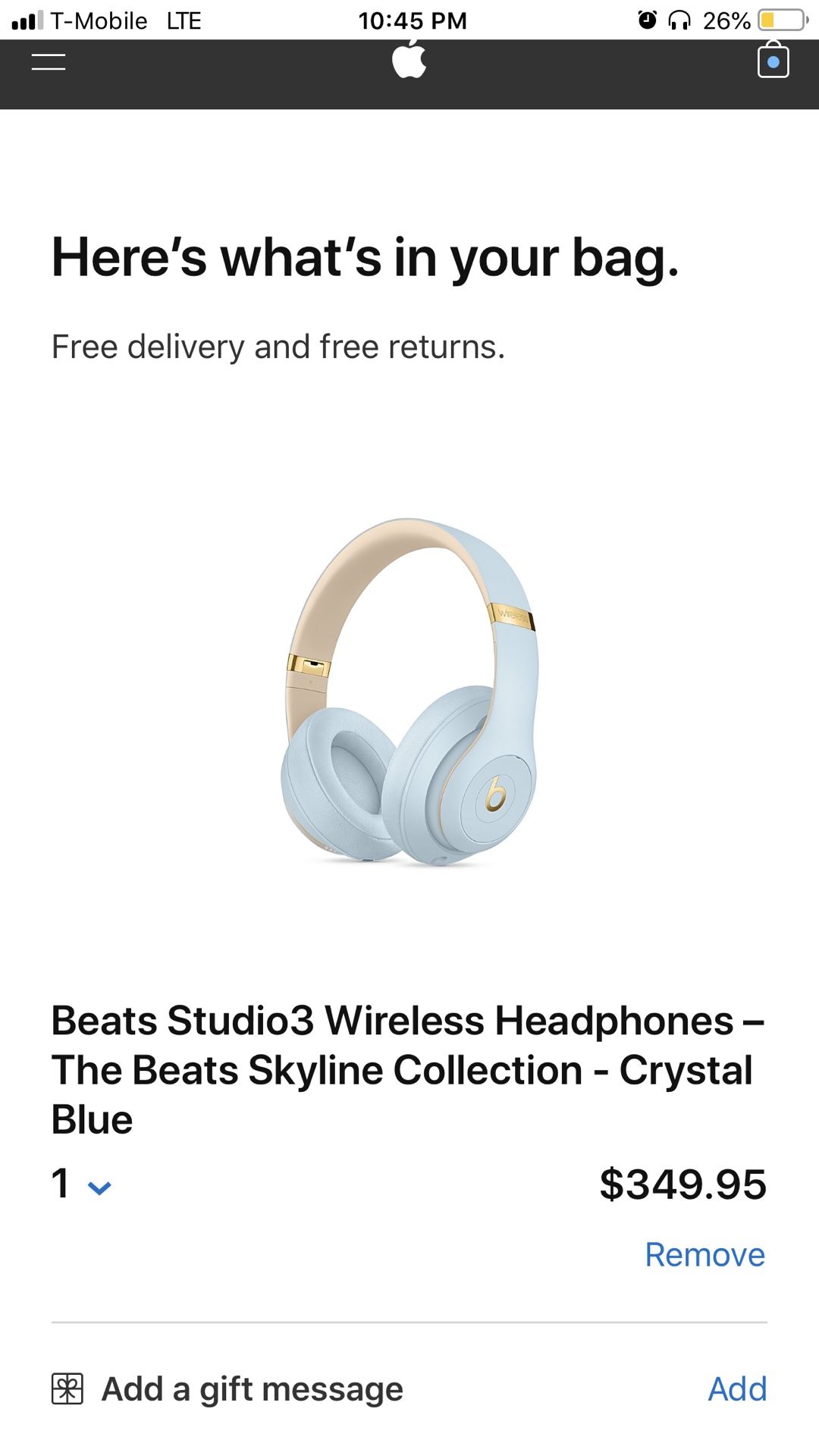This screenshot has width=819, height=1456.
Task: Open the shopping bag icon
Action: coord(773,60)
